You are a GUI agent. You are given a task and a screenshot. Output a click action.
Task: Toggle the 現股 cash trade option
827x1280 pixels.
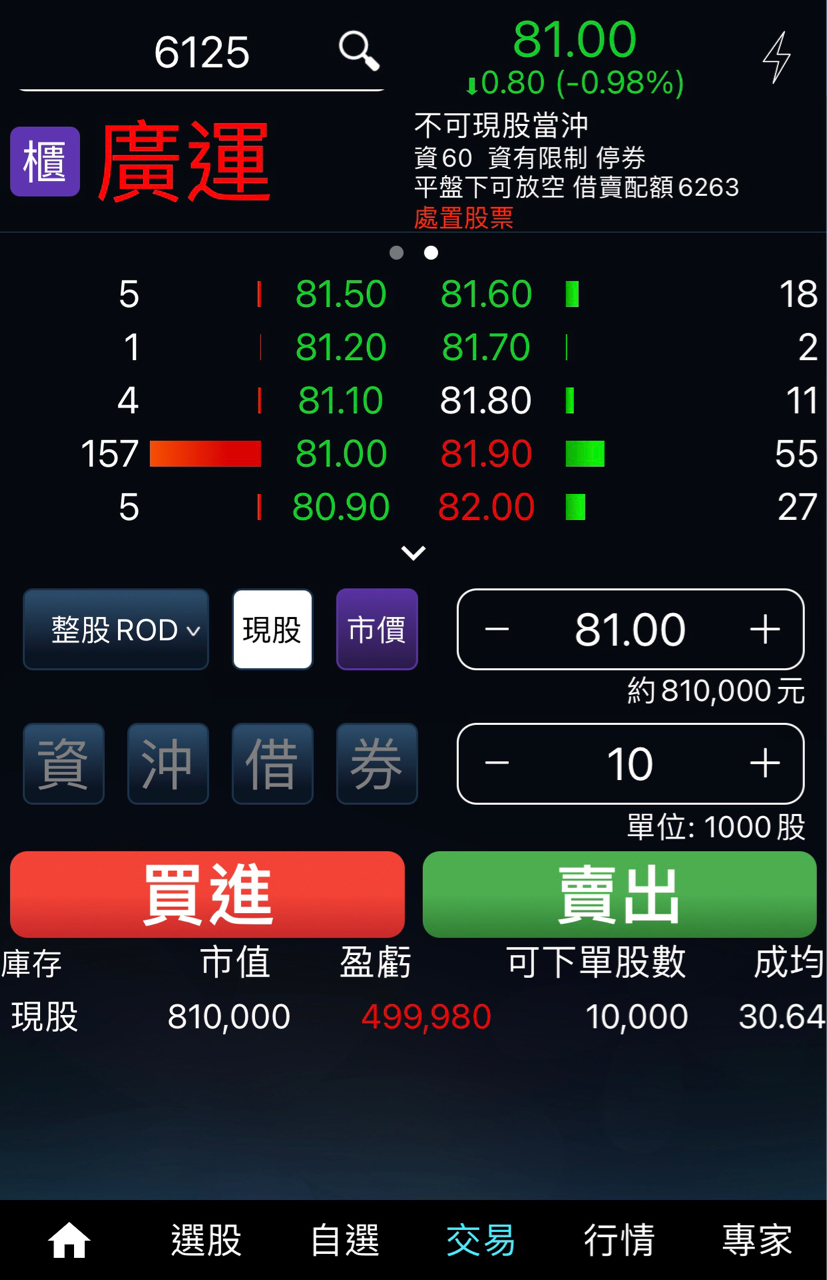[272, 629]
